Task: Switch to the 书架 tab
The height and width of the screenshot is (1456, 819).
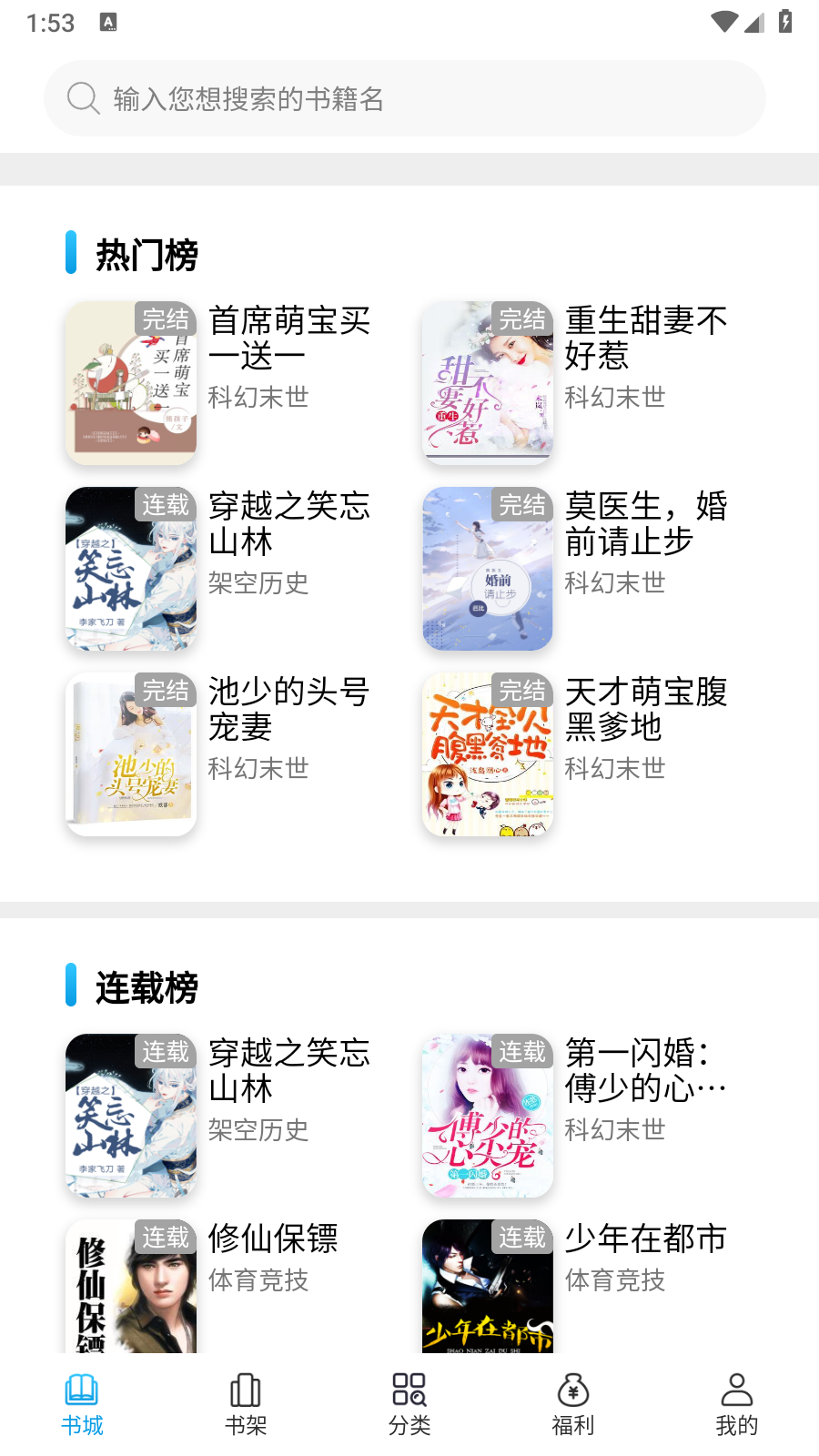Action: (246, 1405)
